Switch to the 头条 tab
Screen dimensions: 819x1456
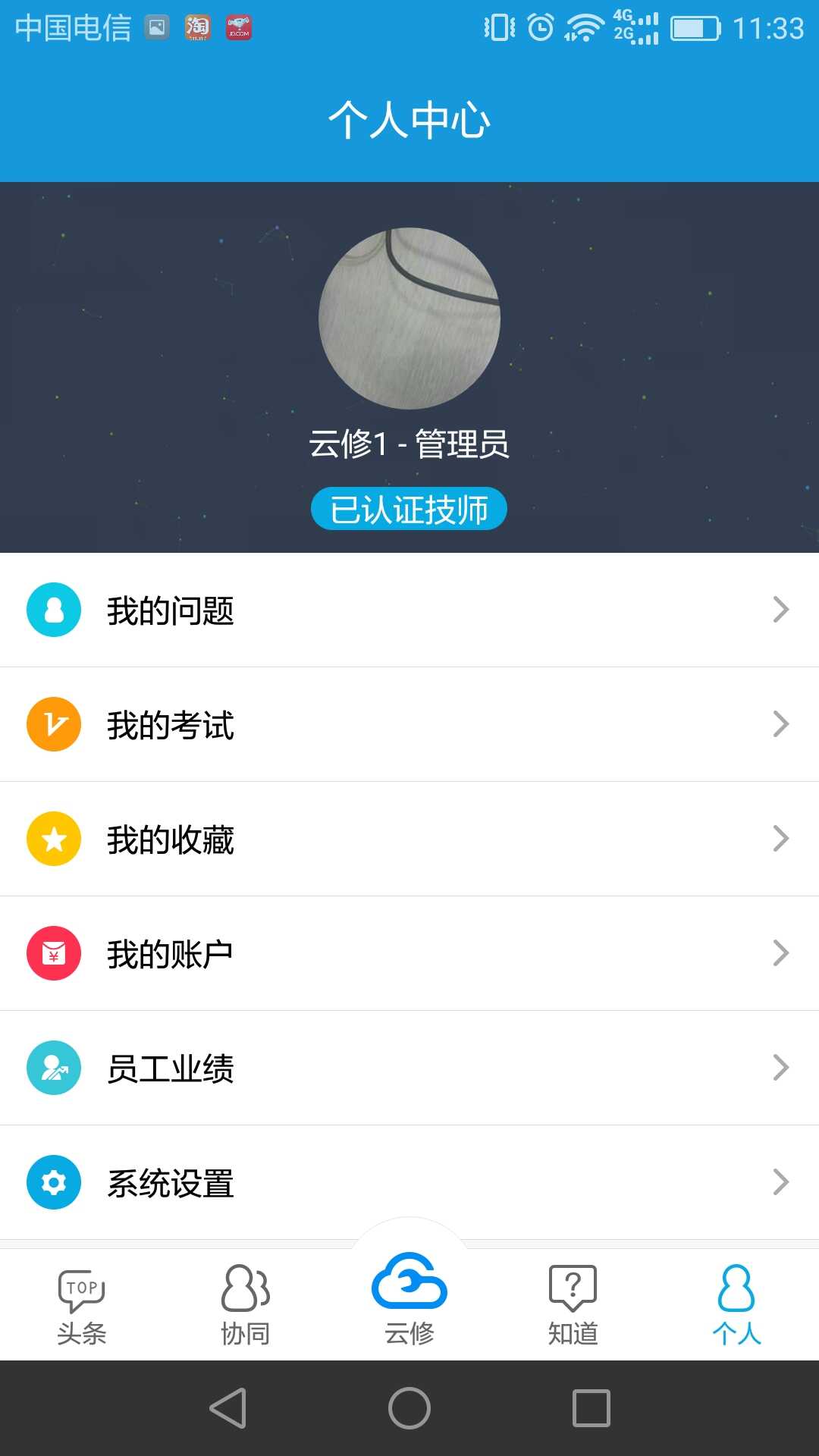pos(82,1306)
